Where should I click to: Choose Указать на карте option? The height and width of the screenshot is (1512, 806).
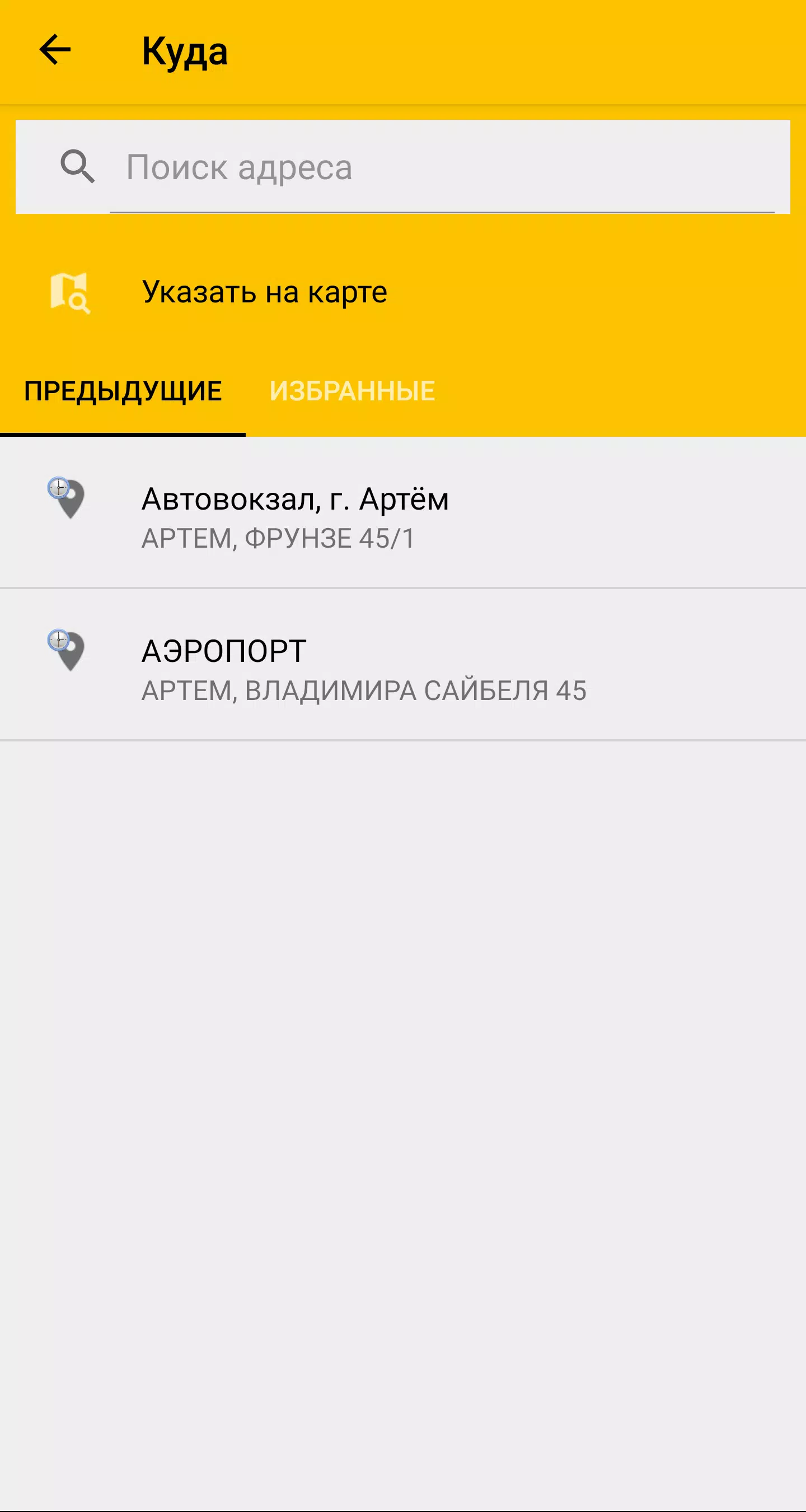coord(264,292)
